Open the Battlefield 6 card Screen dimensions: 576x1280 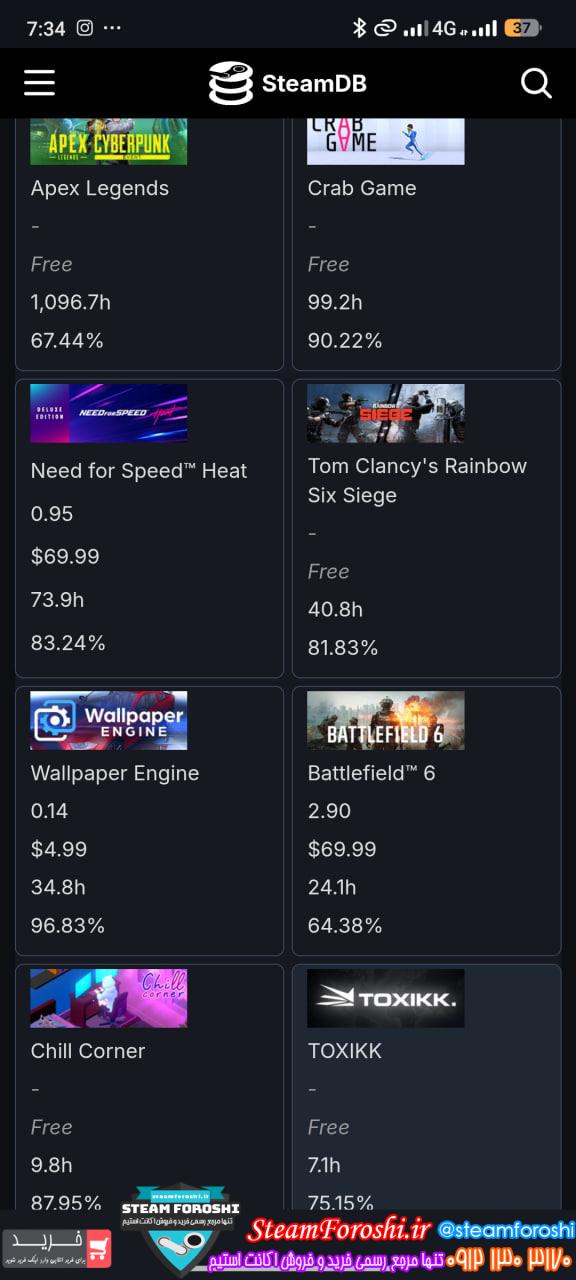point(426,821)
